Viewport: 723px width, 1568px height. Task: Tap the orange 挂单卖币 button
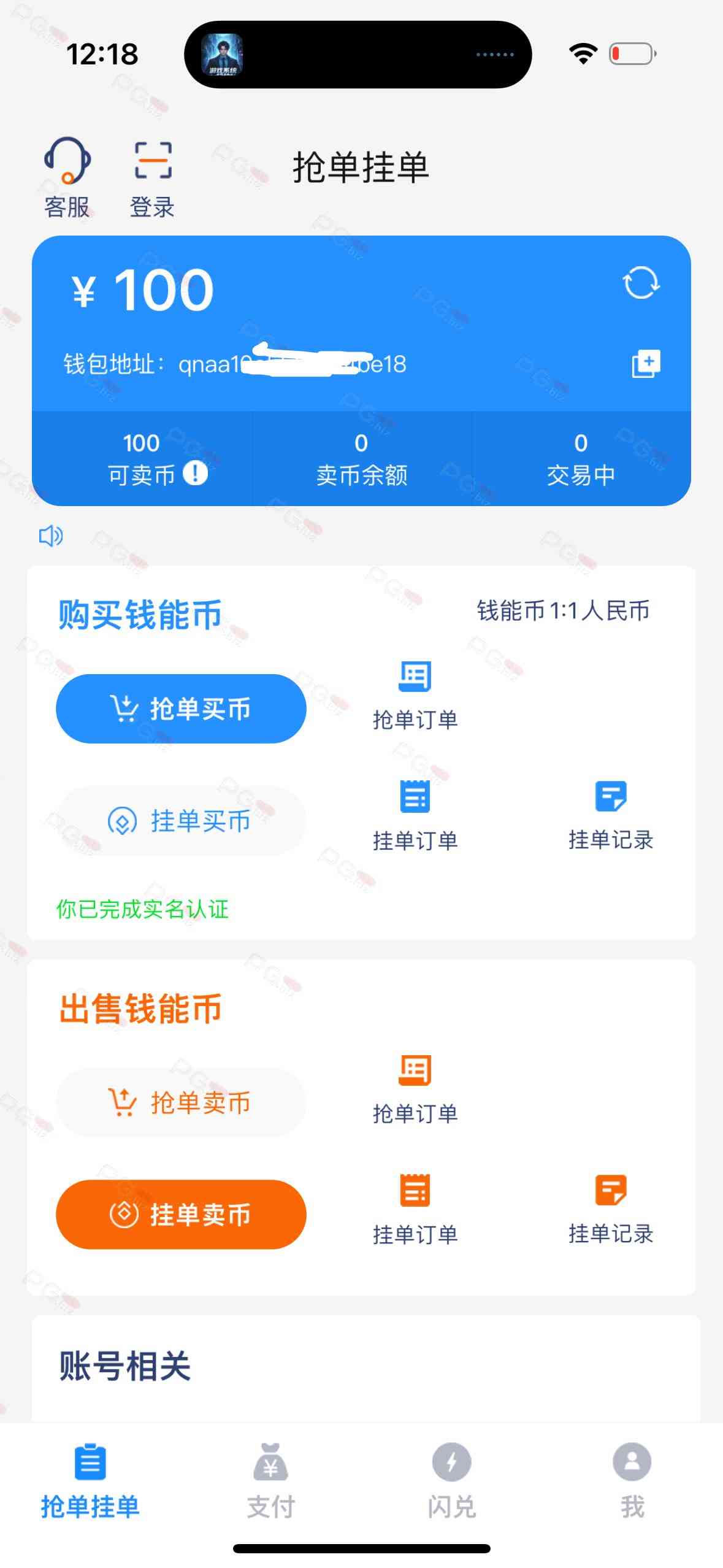point(181,1214)
